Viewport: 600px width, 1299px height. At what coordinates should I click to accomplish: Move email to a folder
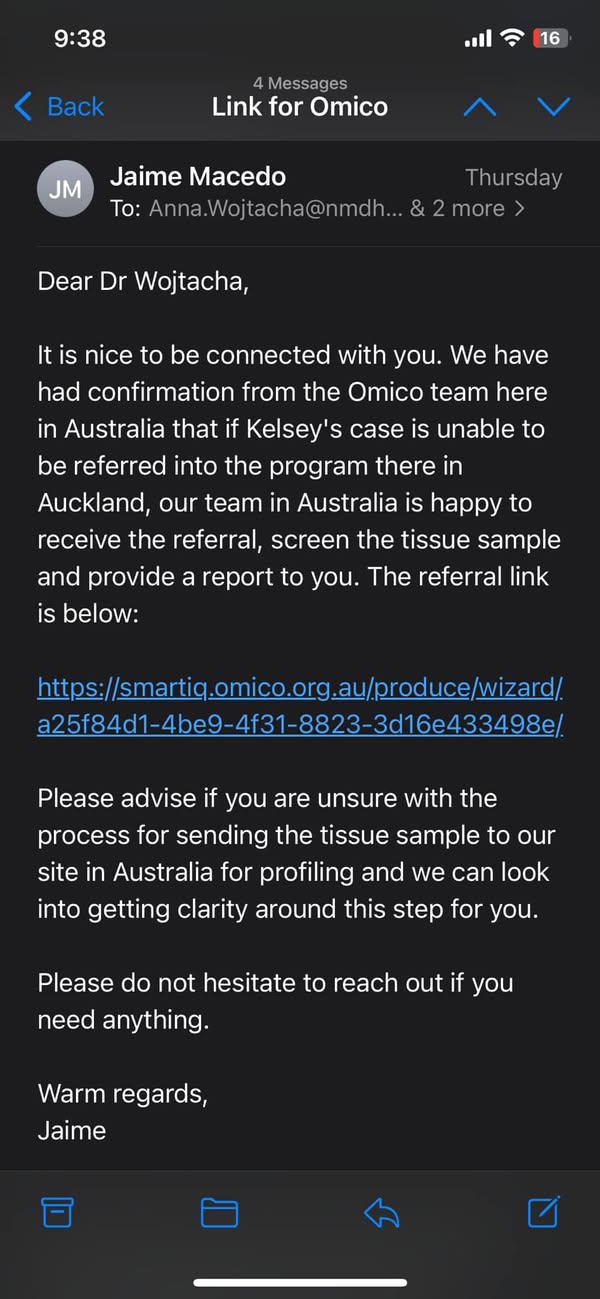[x=219, y=1213]
